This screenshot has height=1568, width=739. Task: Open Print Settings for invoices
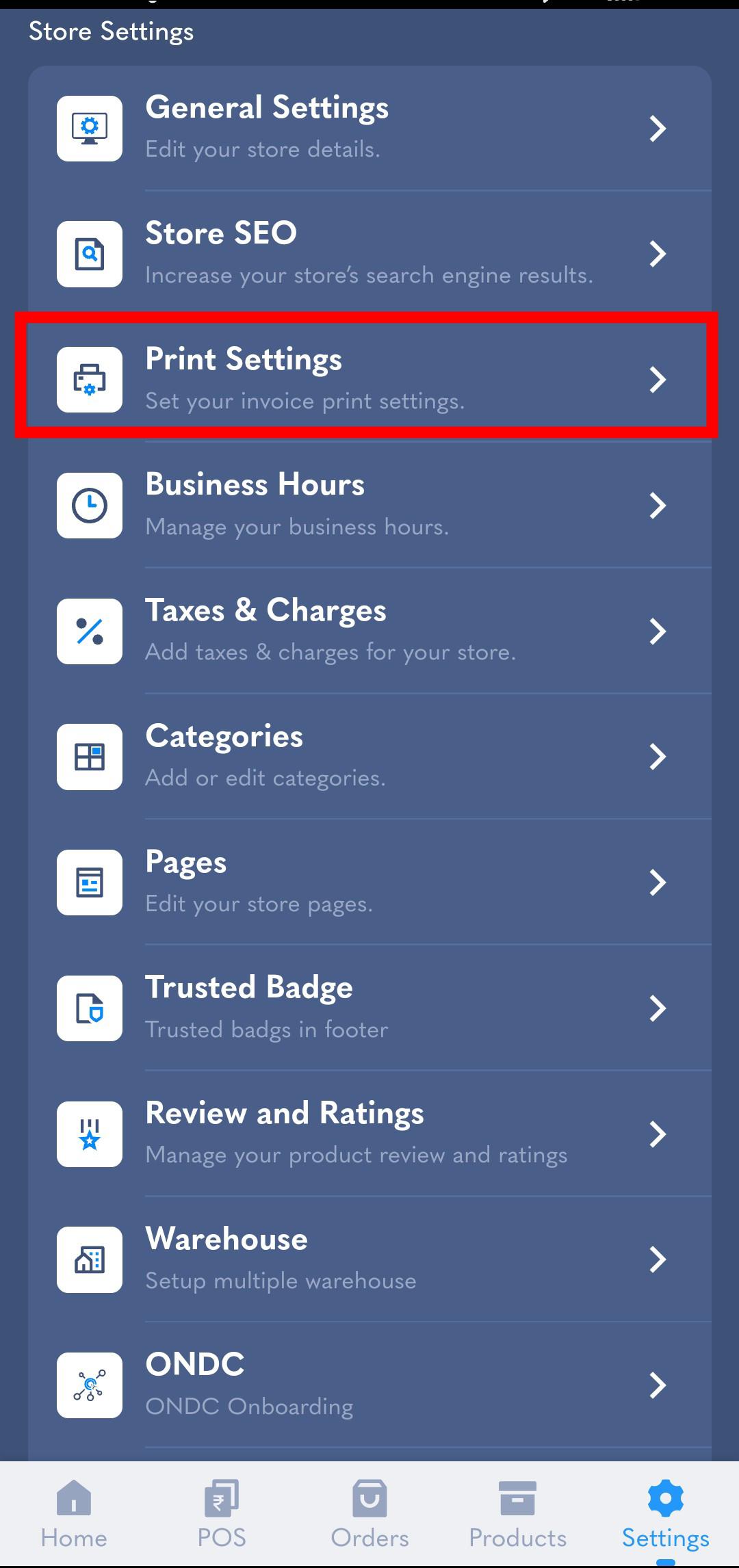pos(369,379)
